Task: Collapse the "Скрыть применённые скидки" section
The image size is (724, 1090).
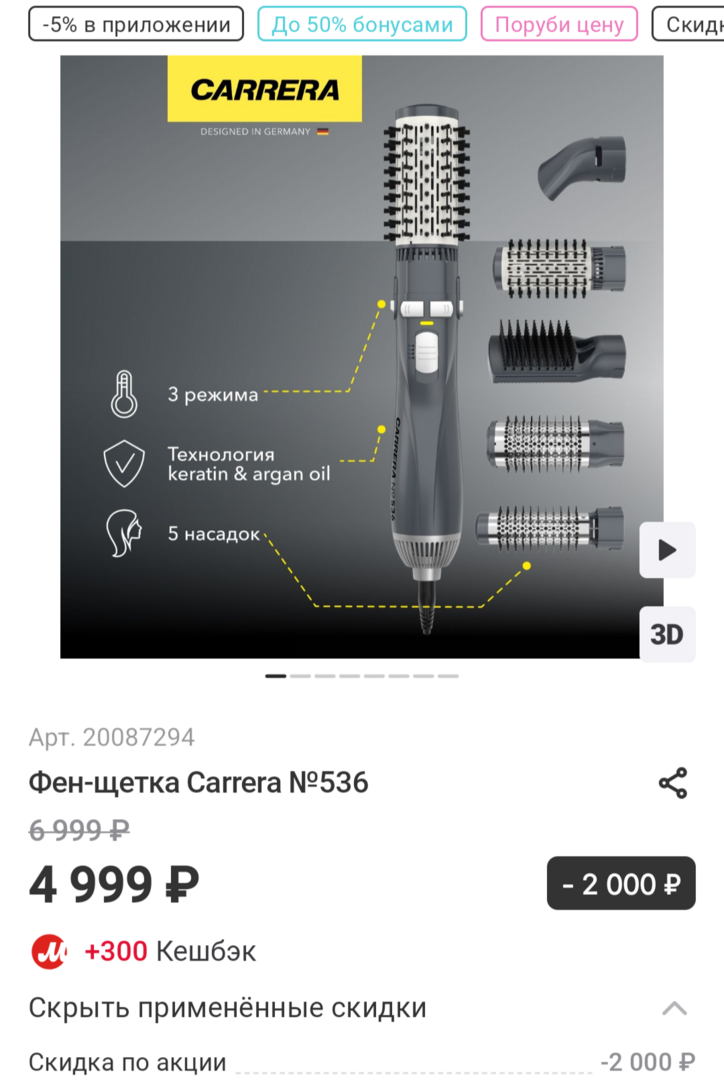Action: (675, 1008)
